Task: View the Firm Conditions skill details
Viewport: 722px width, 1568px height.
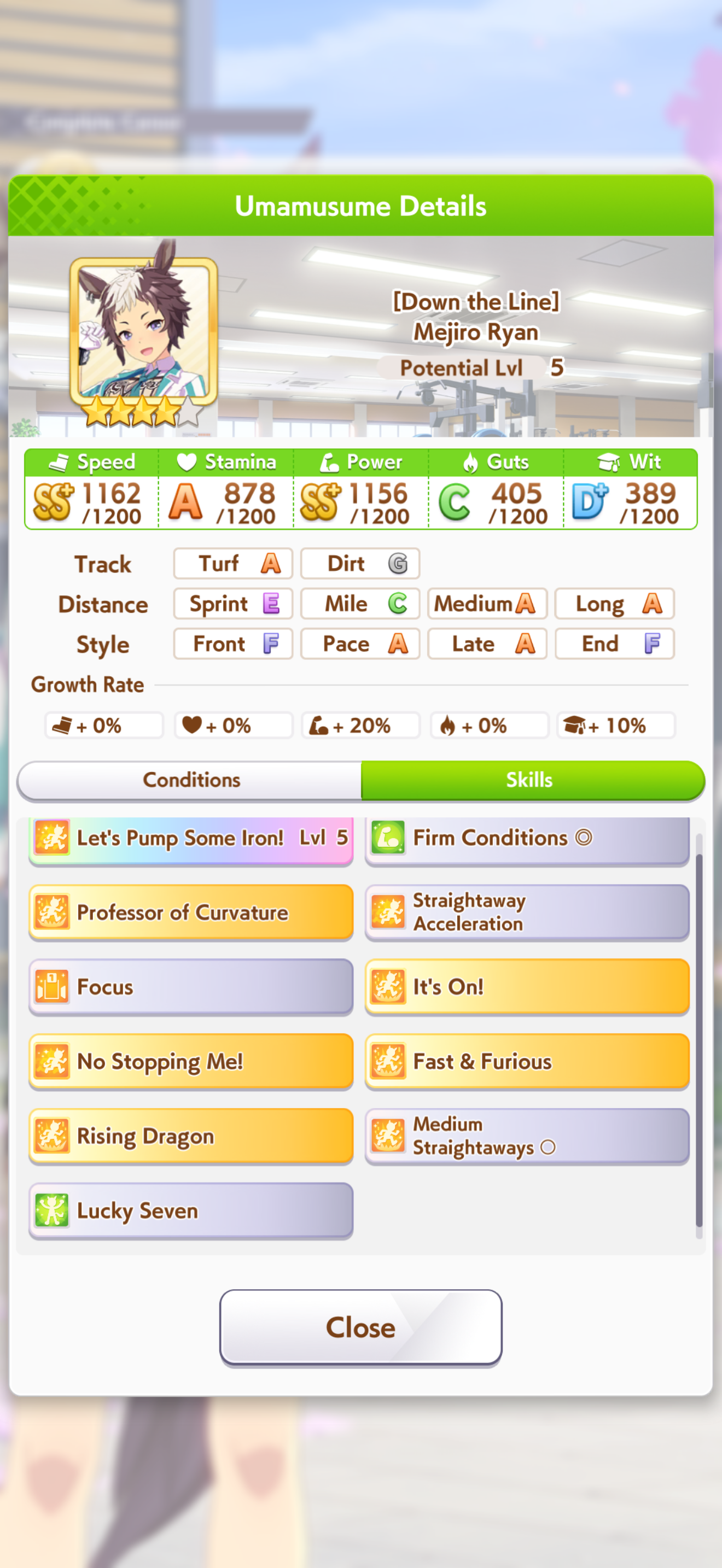Action: tap(527, 839)
